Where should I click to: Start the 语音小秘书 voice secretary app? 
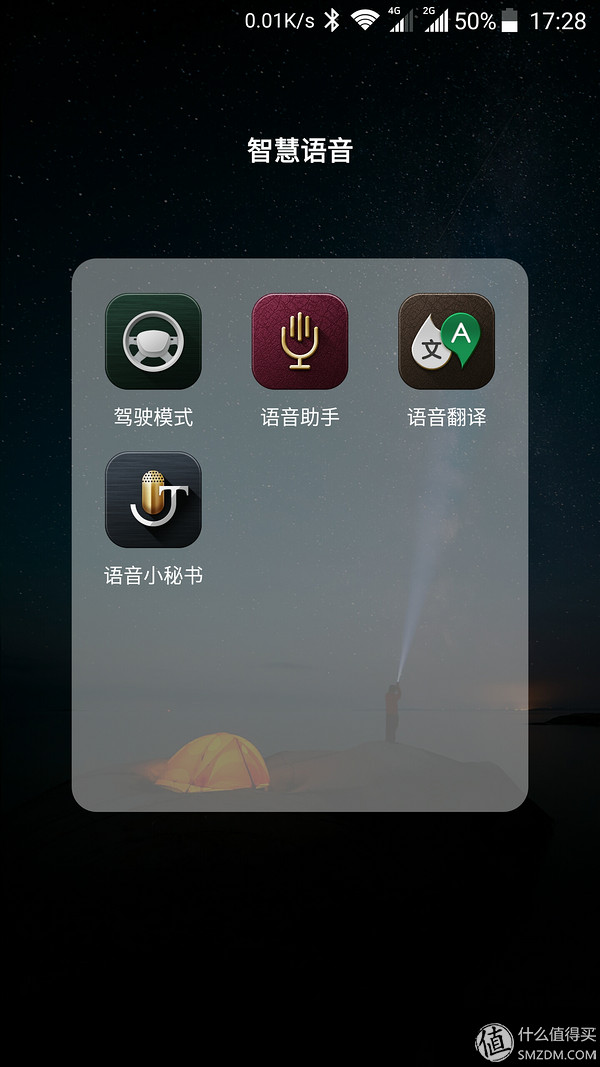(153, 500)
